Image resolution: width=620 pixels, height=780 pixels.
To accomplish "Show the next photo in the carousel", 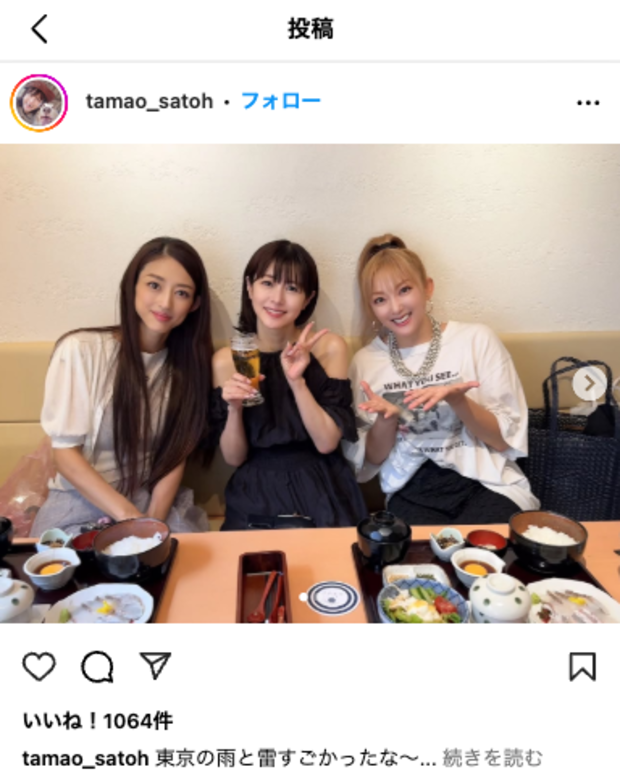I will tap(589, 383).
